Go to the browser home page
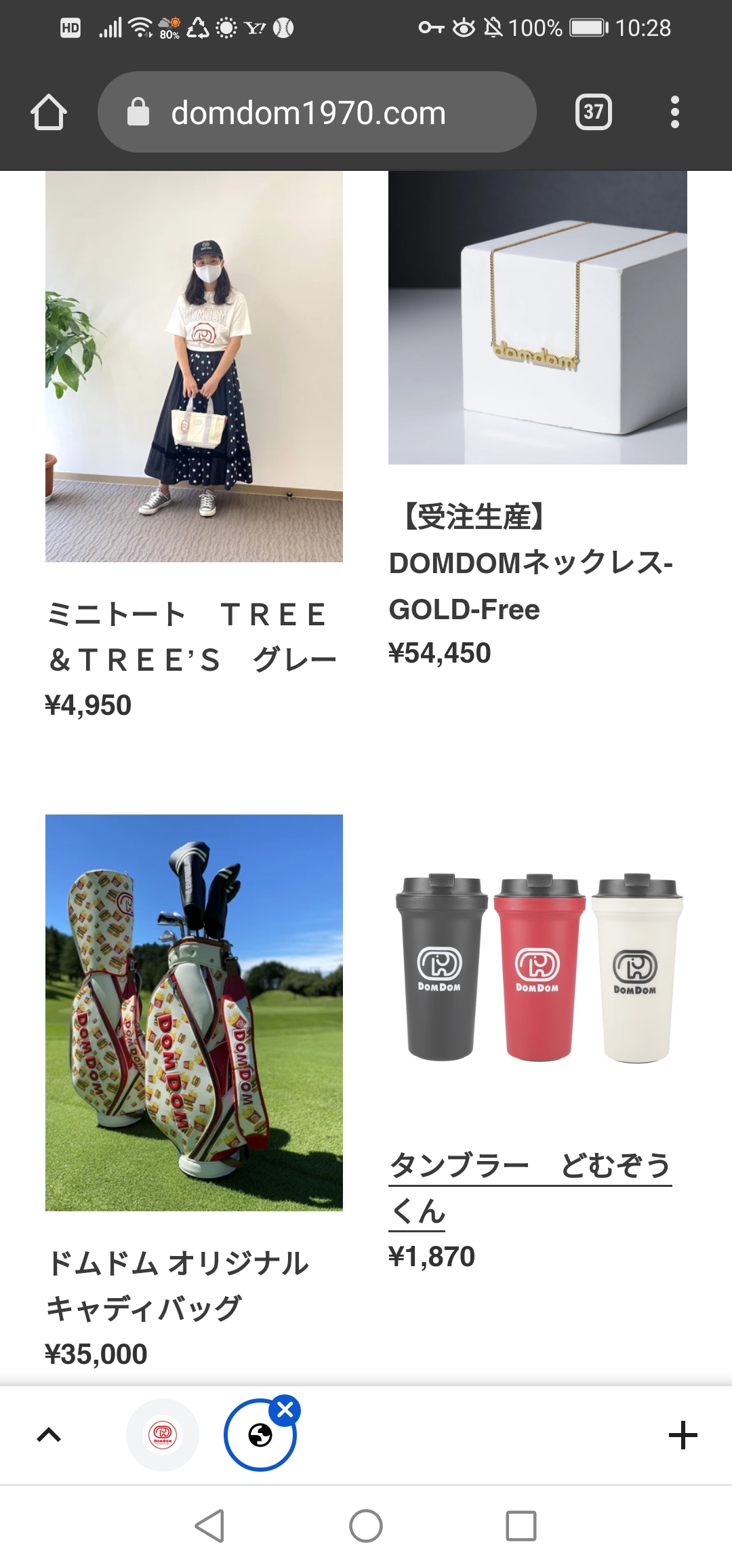Image resolution: width=732 pixels, height=1568 pixels. [x=49, y=113]
